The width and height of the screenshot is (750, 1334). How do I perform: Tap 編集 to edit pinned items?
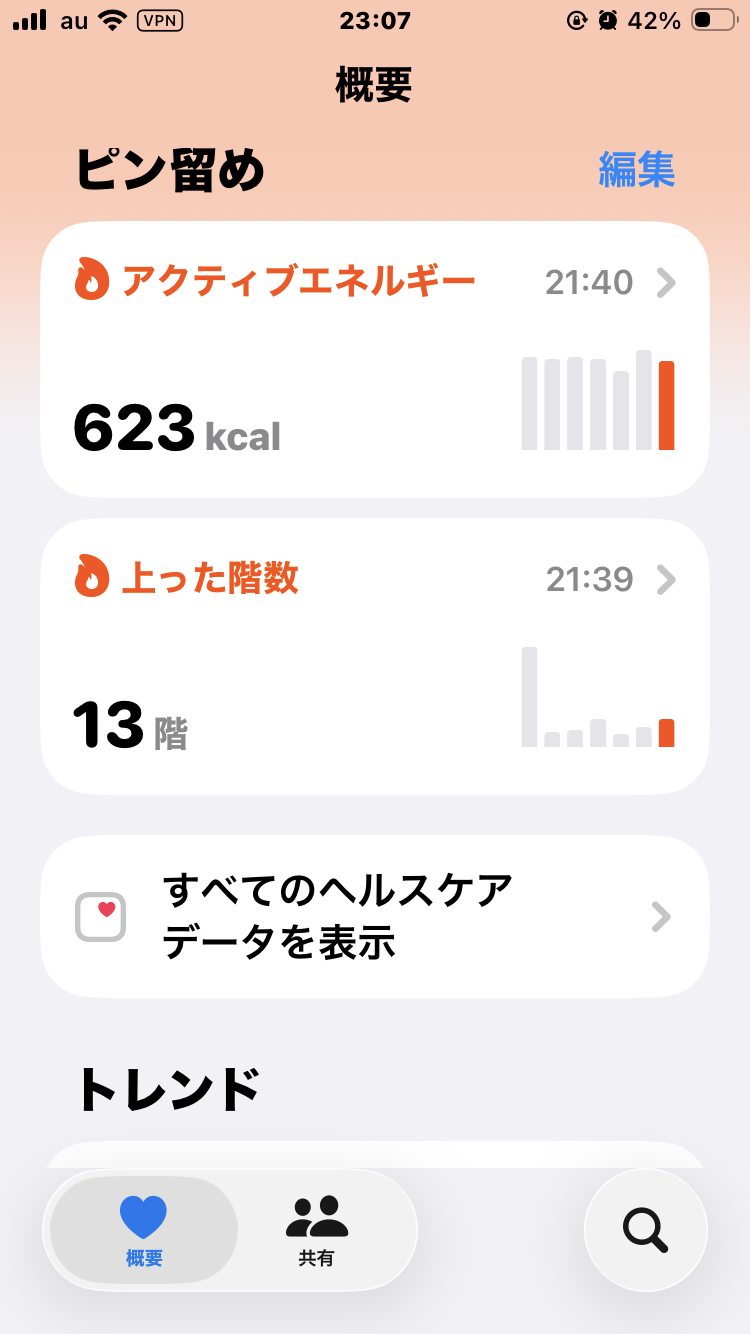tap(636, 170)
